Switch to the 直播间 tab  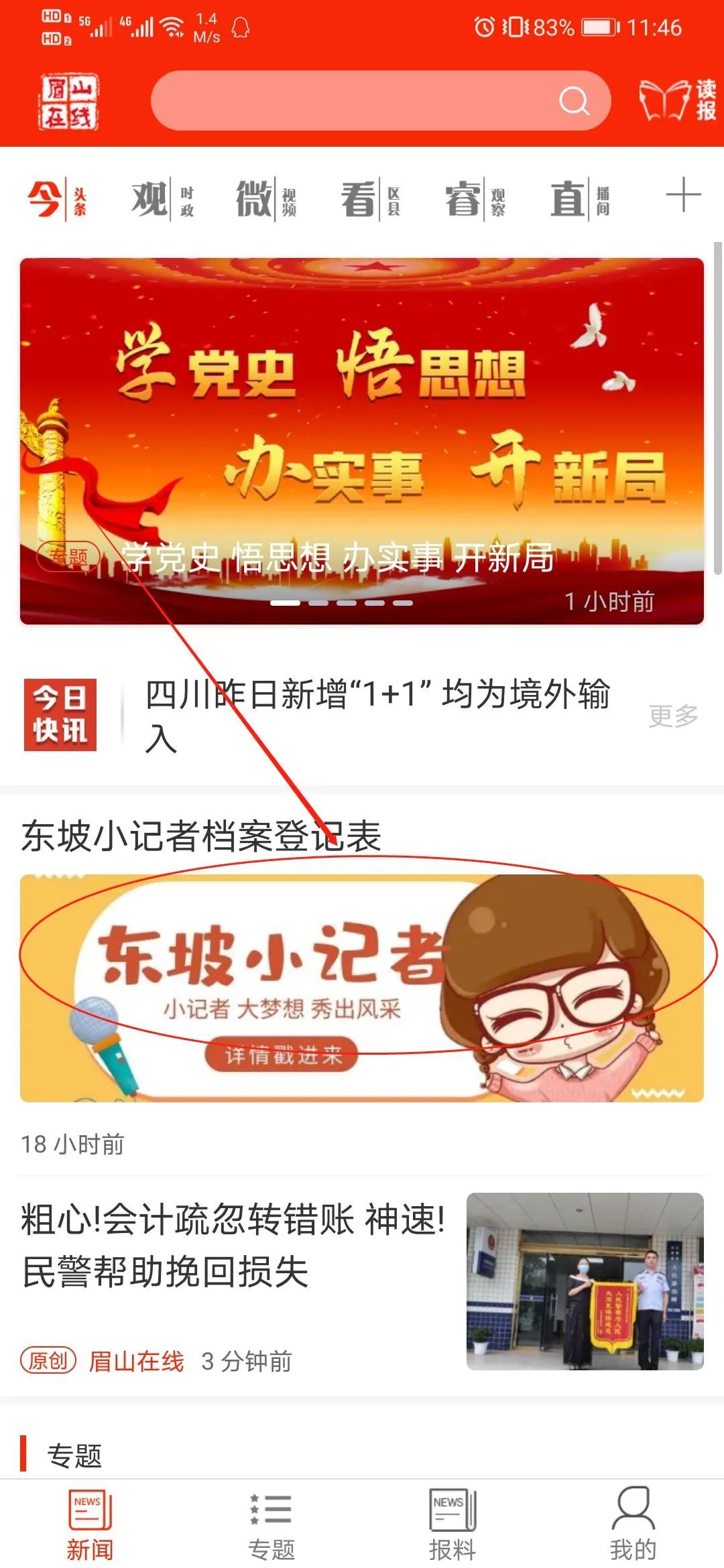[x=580, y=199]
